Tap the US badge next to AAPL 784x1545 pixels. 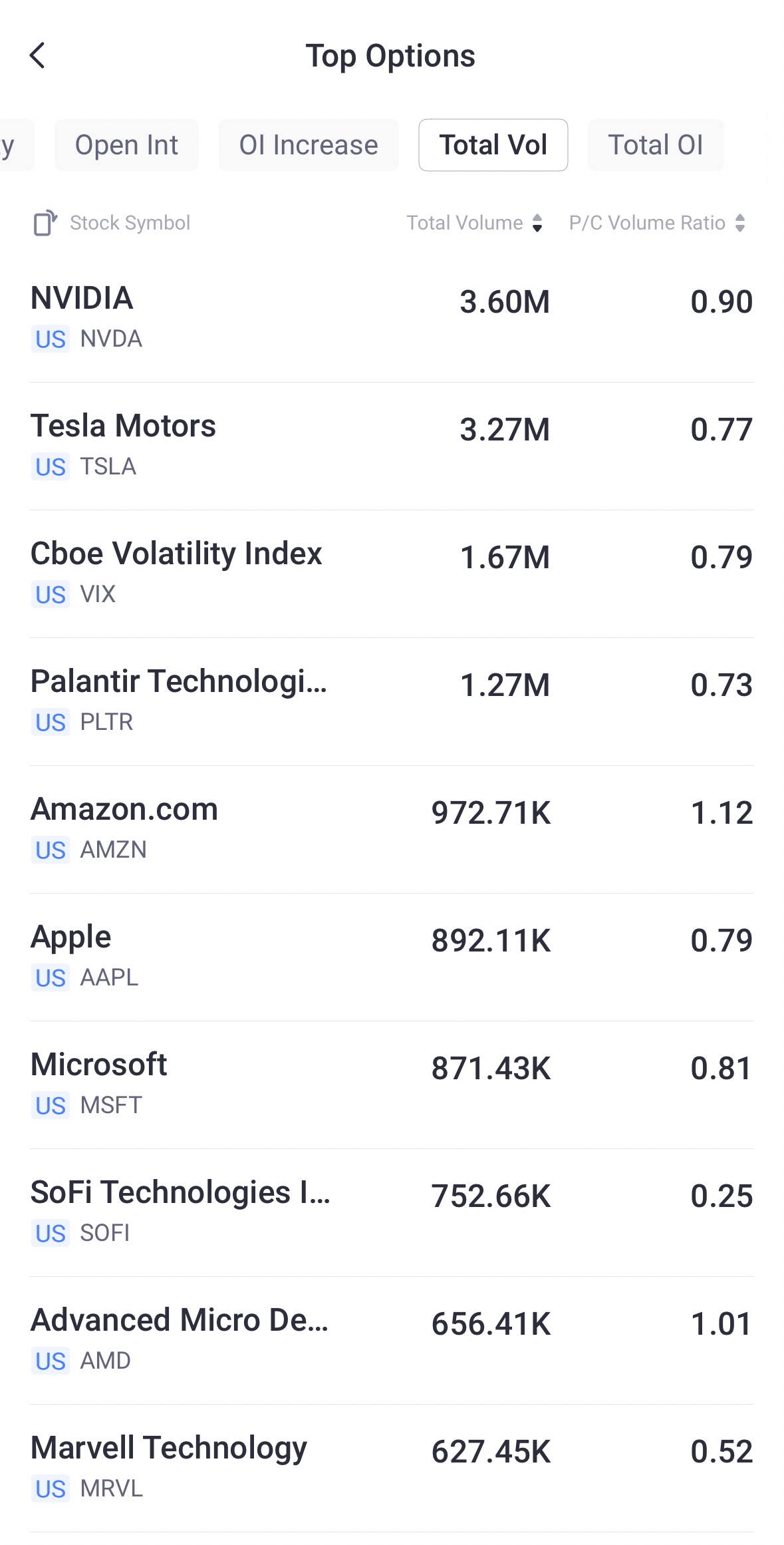[50, 977]
